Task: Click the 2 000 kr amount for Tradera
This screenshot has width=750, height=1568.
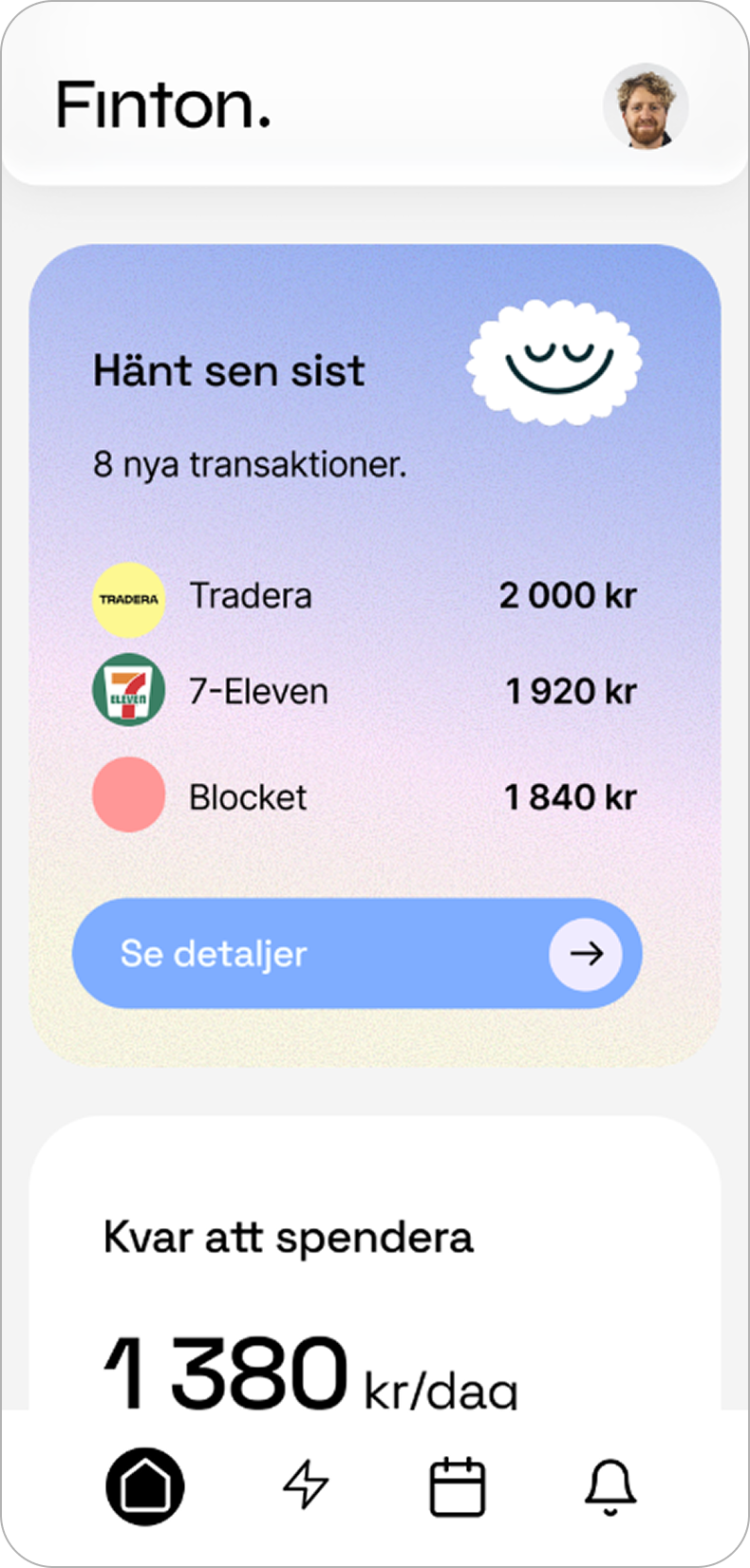Action: pos(568,596)
